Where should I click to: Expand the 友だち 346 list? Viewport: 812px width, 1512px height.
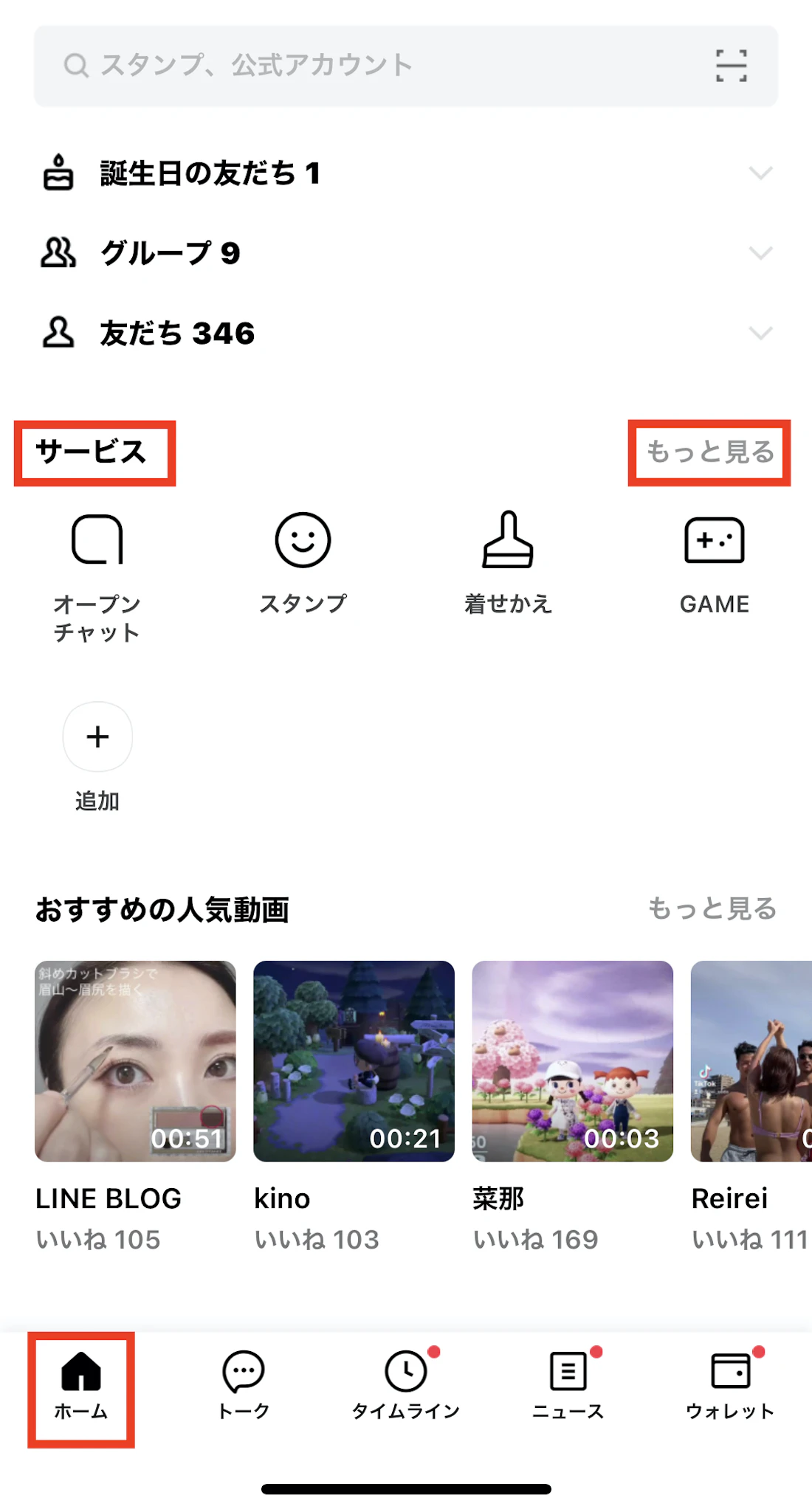760,333
